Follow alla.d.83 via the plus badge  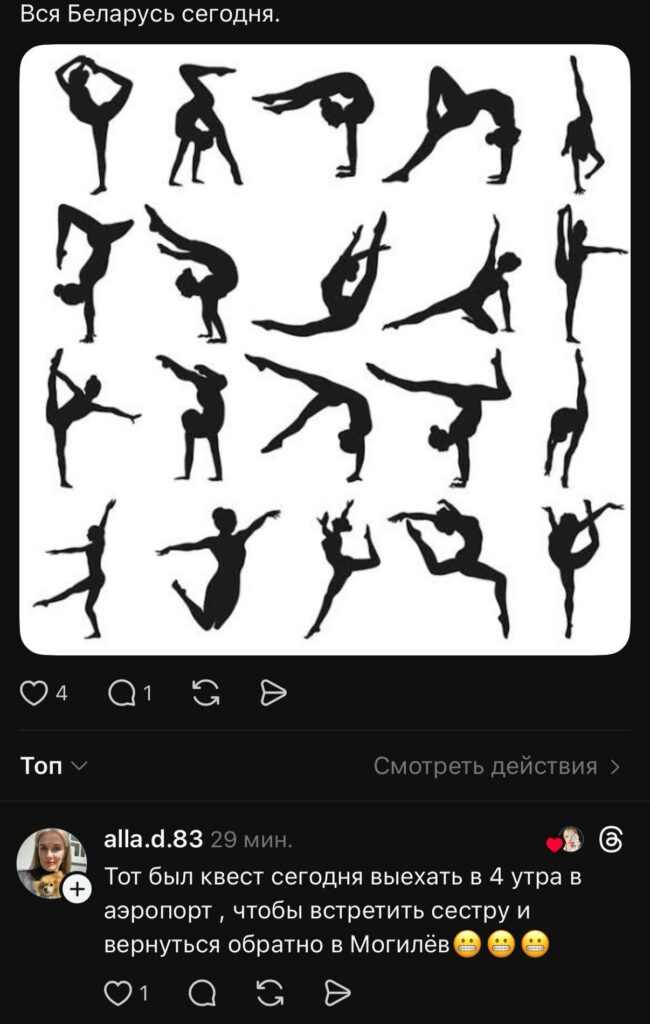[78, 887]
